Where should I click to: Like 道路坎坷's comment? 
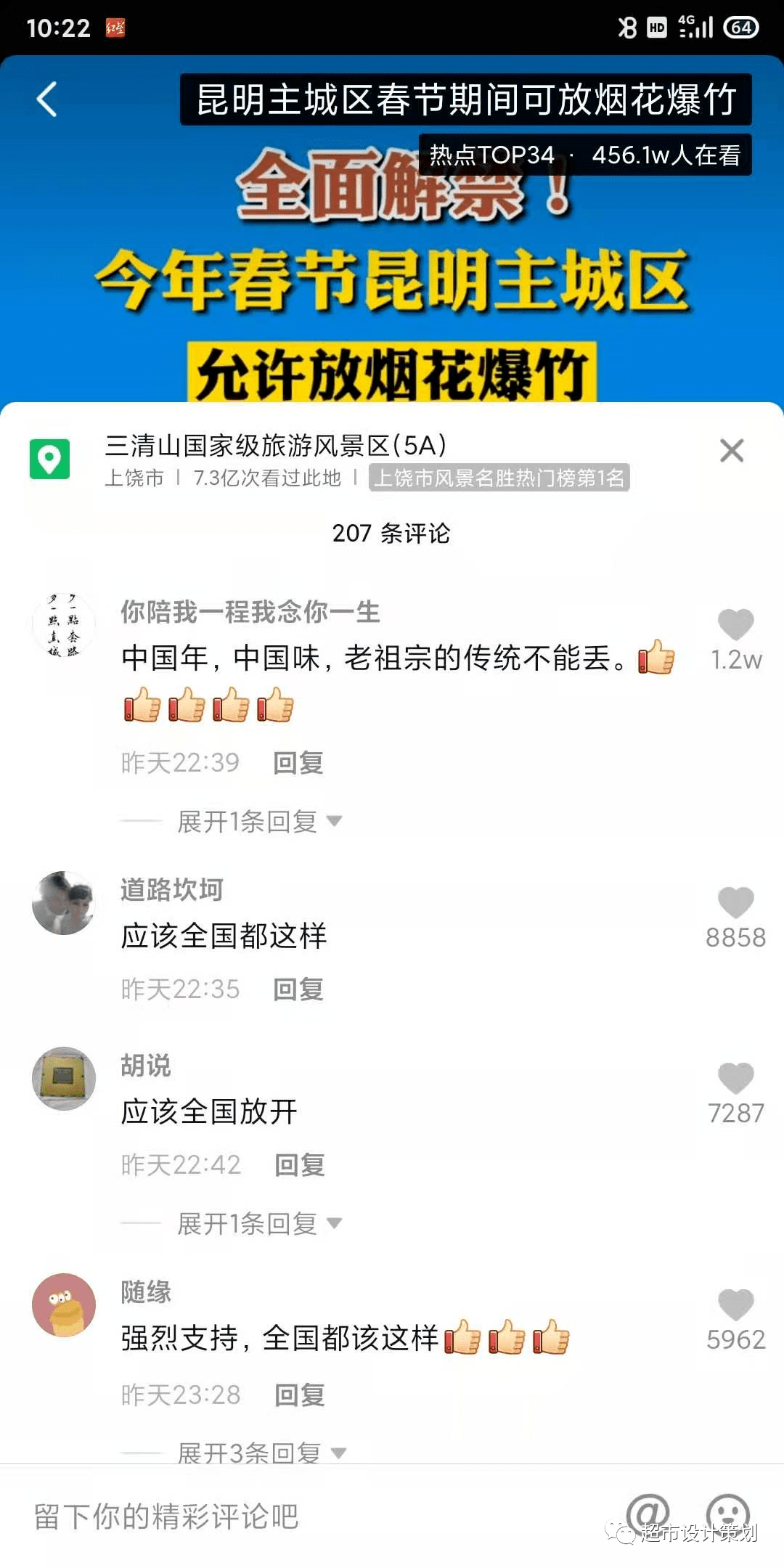736,903
